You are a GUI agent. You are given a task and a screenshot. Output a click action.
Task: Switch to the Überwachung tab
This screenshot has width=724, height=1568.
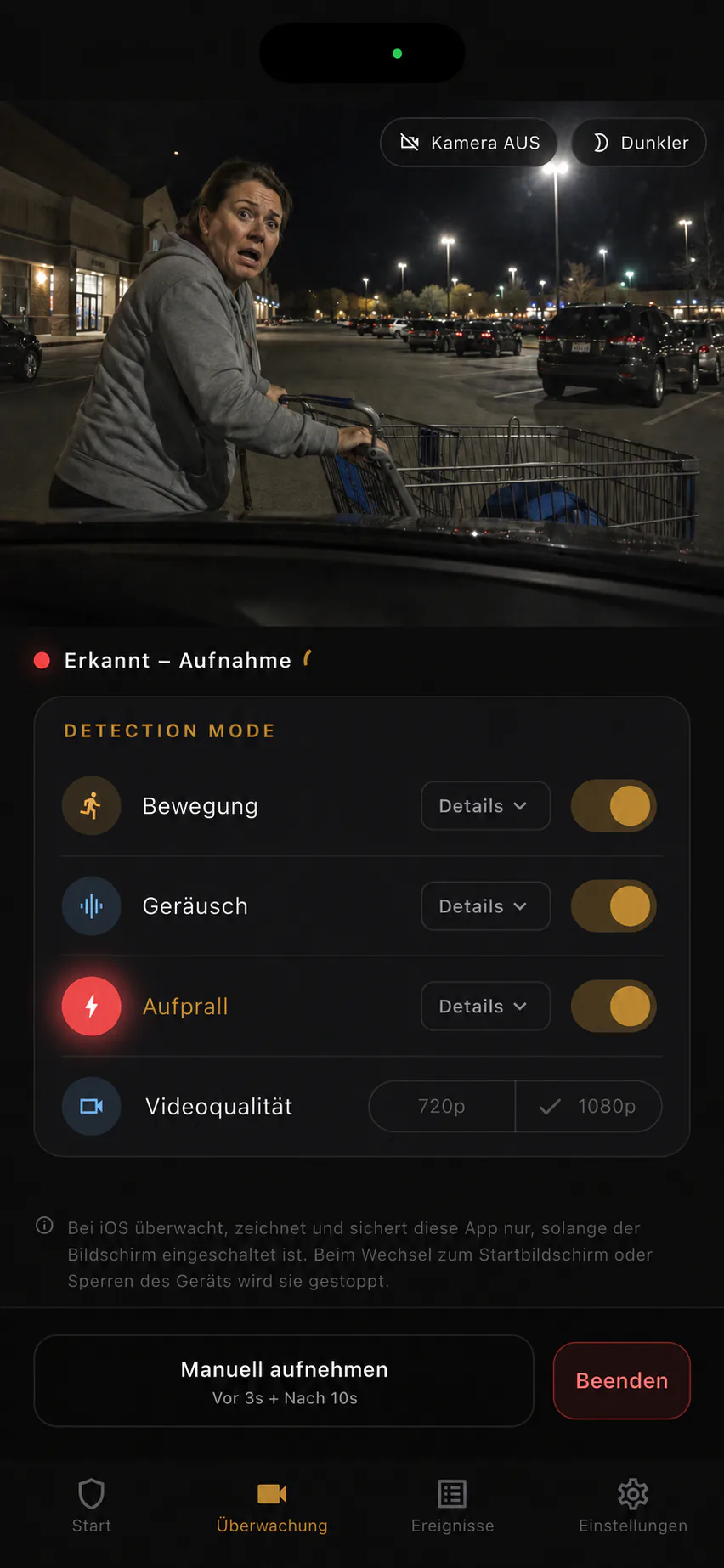(x=272, y=1506)
